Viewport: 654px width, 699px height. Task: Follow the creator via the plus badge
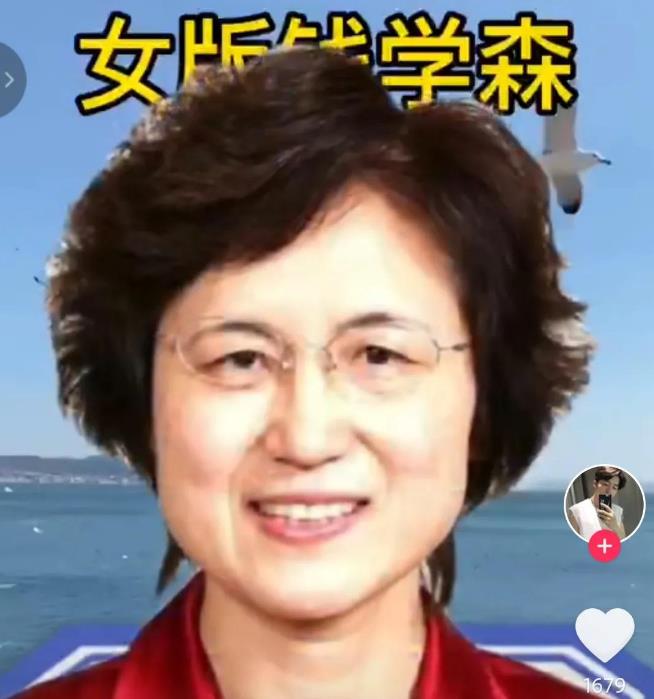604,547
